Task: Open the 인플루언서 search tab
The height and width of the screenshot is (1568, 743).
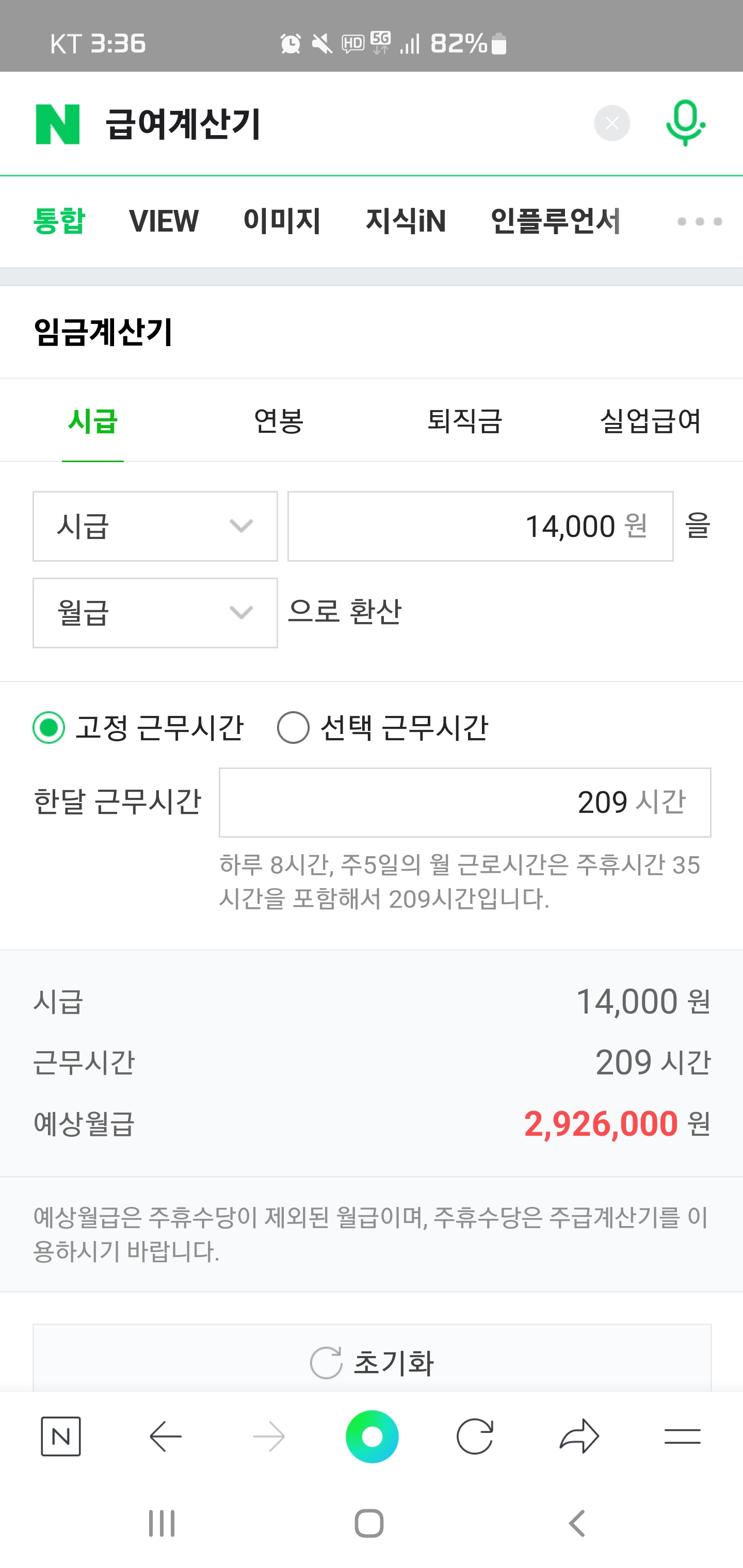Action: (555, 221)
